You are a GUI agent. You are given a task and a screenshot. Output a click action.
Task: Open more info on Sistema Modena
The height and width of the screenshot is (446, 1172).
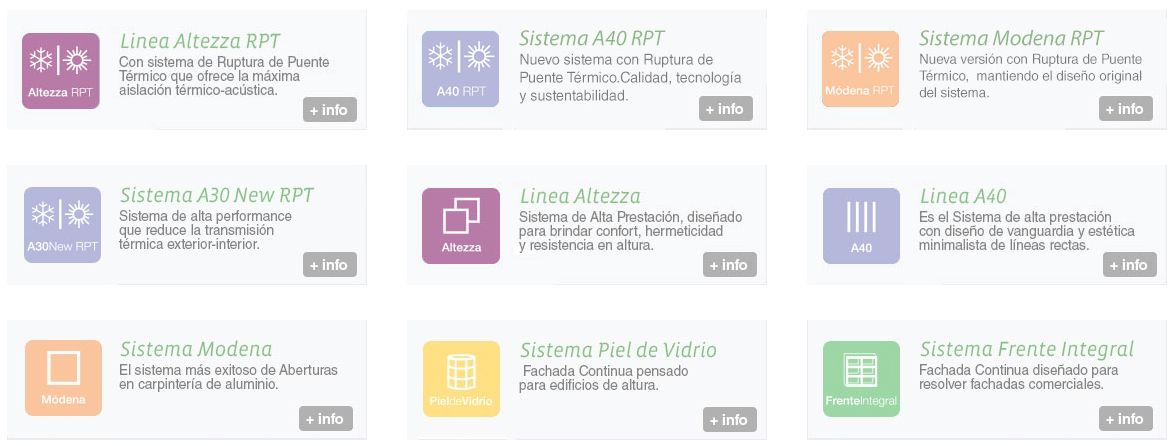point(325,419)
